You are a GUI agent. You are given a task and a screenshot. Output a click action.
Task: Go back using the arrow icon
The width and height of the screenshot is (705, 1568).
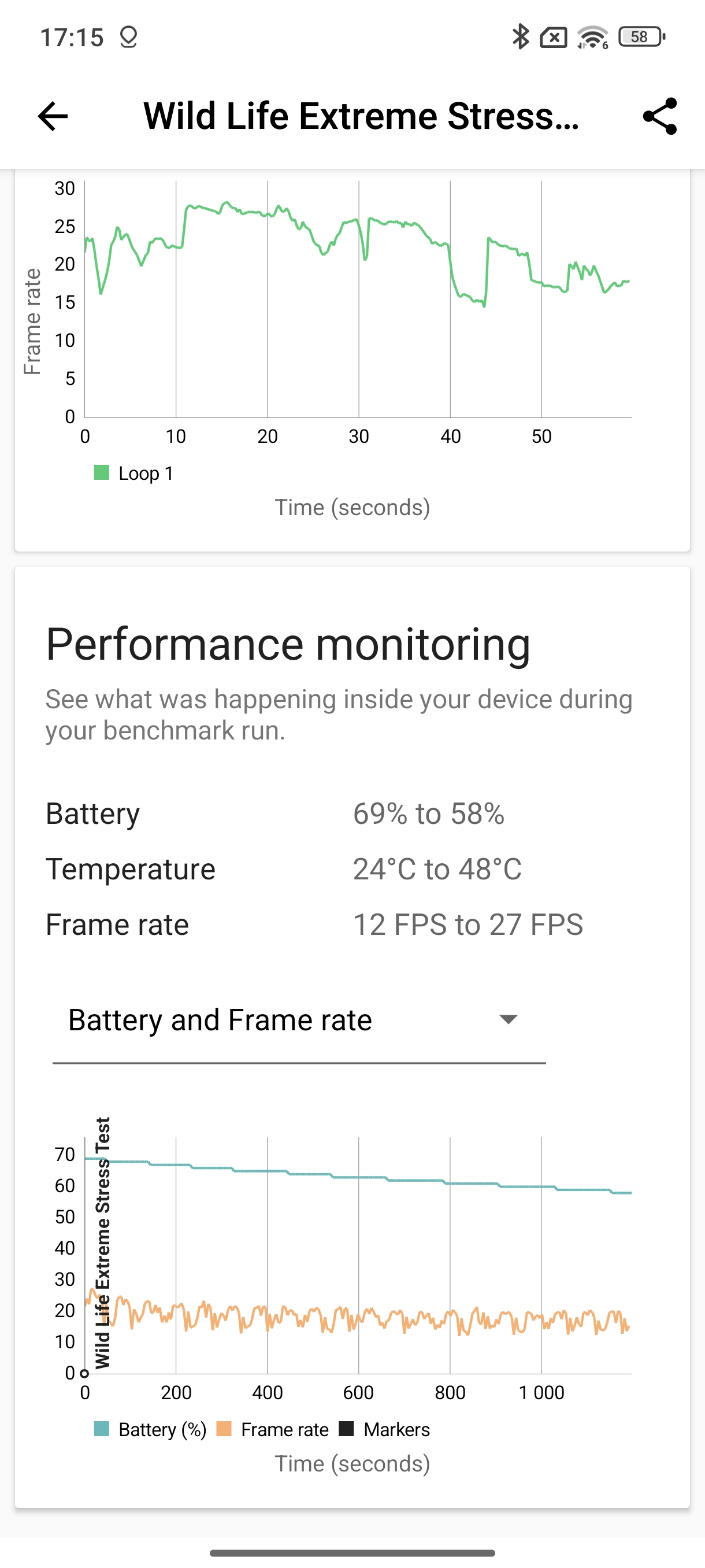pos(53,116)
